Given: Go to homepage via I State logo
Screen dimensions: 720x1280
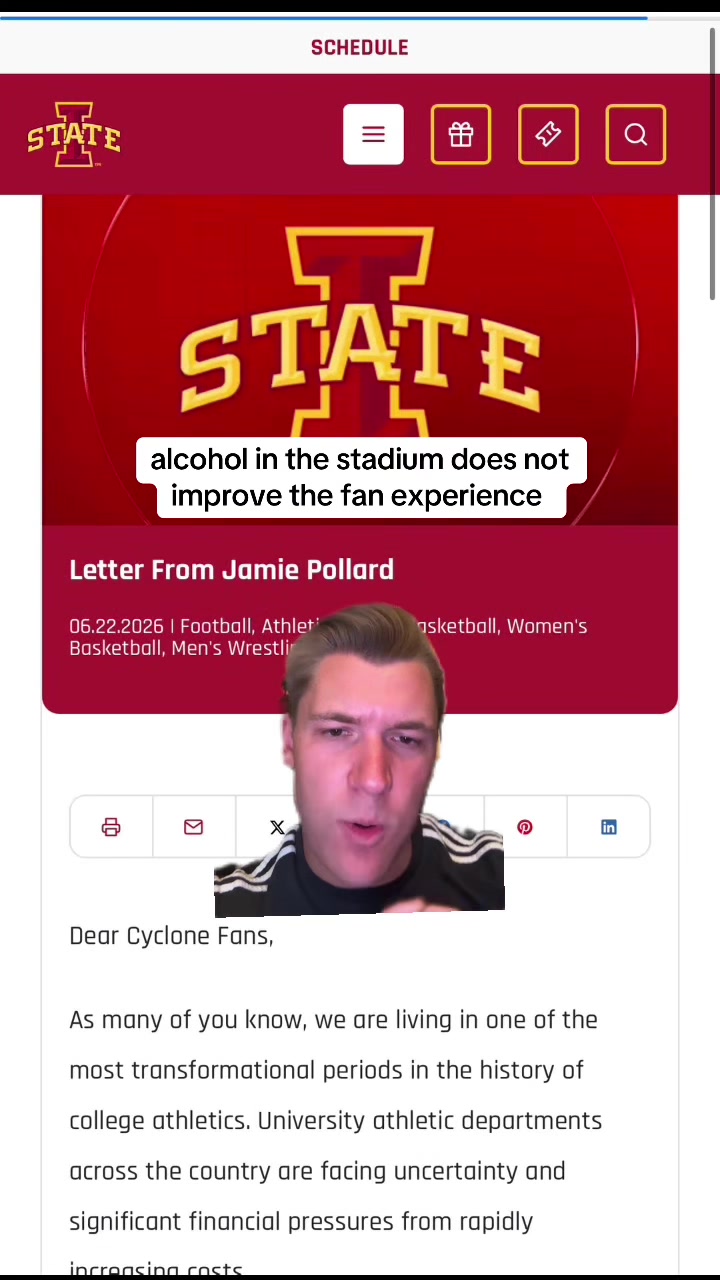Looking at the screenshot, I should pos(74,134).
